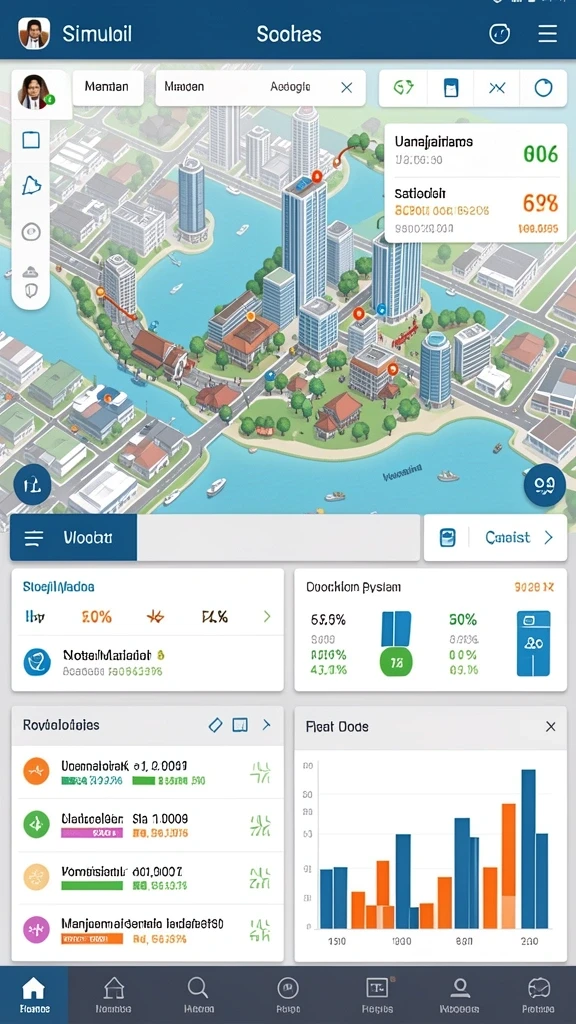Tap the crossed arrows icon in the map toolbar
Image resolution: width=576 pixels, height=1024 pixels.
click(x=497, y=88)
